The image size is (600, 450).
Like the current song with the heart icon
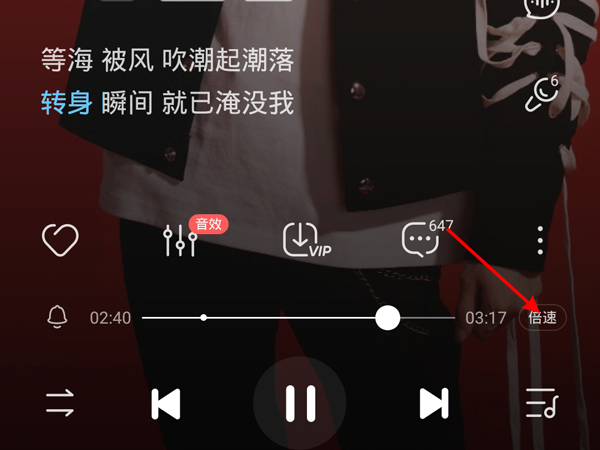[x=60, y=240]
